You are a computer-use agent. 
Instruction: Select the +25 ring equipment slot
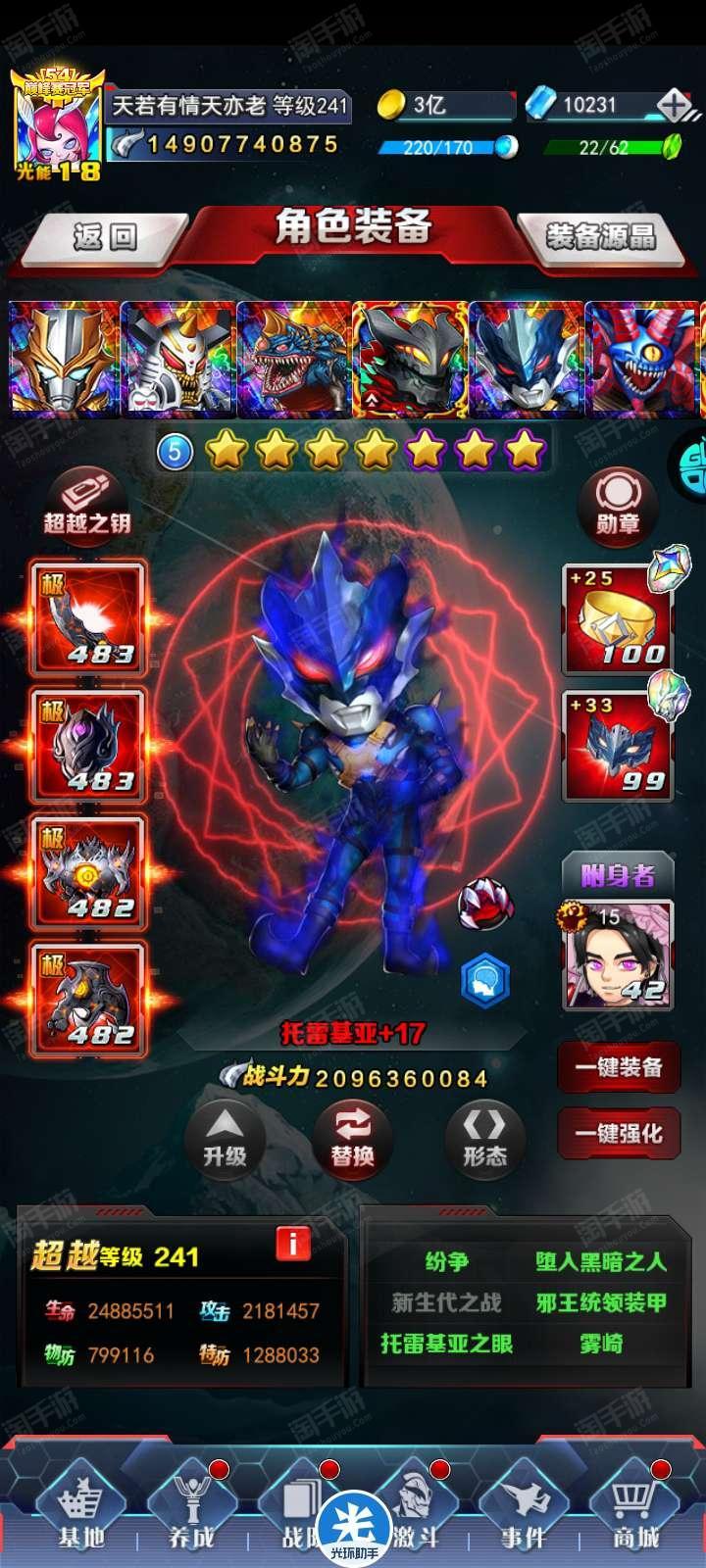pyautogui.click(x=618, y=619)
